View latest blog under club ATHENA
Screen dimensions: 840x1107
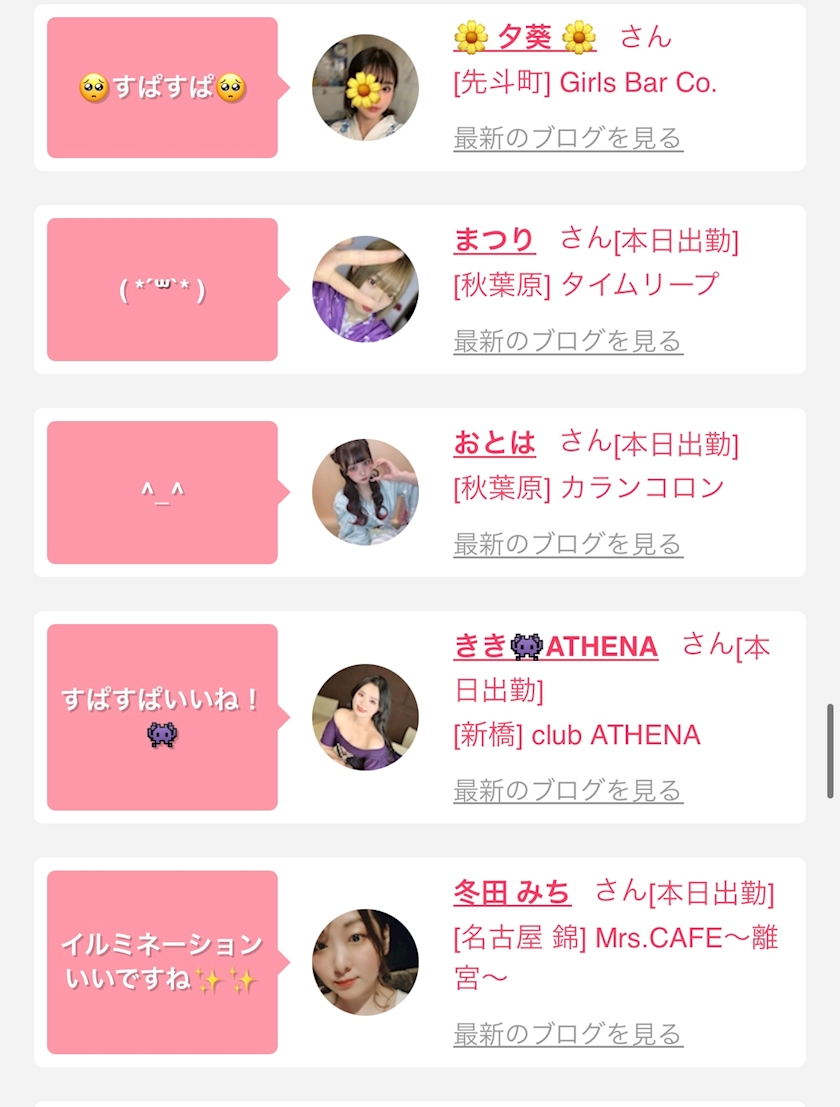pyautogui.click(x=568, y=791)
